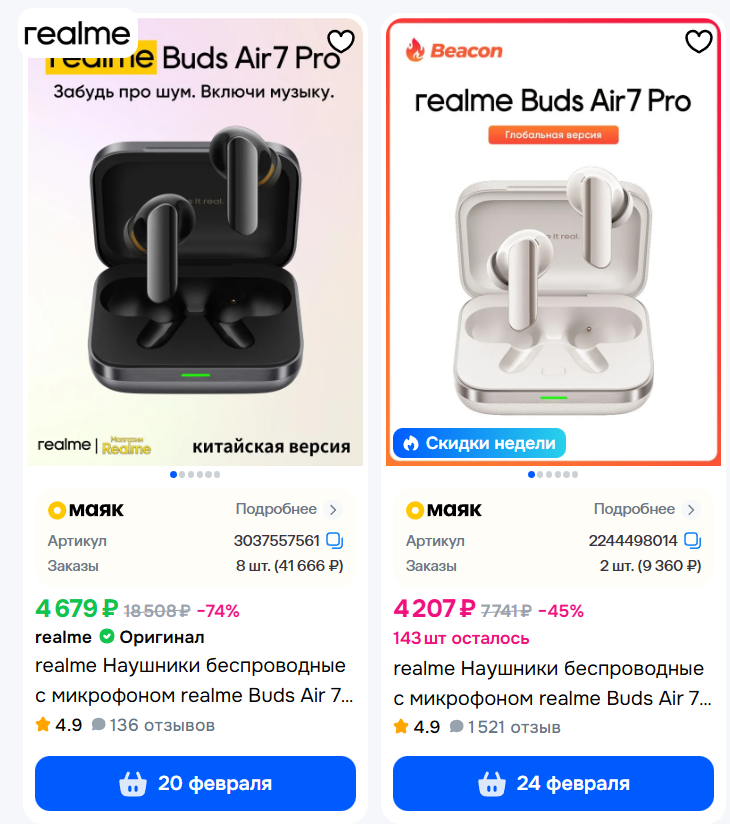Copy article number 2244498014
The width and height of the screenshot is (730, 824).
[692, 541]
